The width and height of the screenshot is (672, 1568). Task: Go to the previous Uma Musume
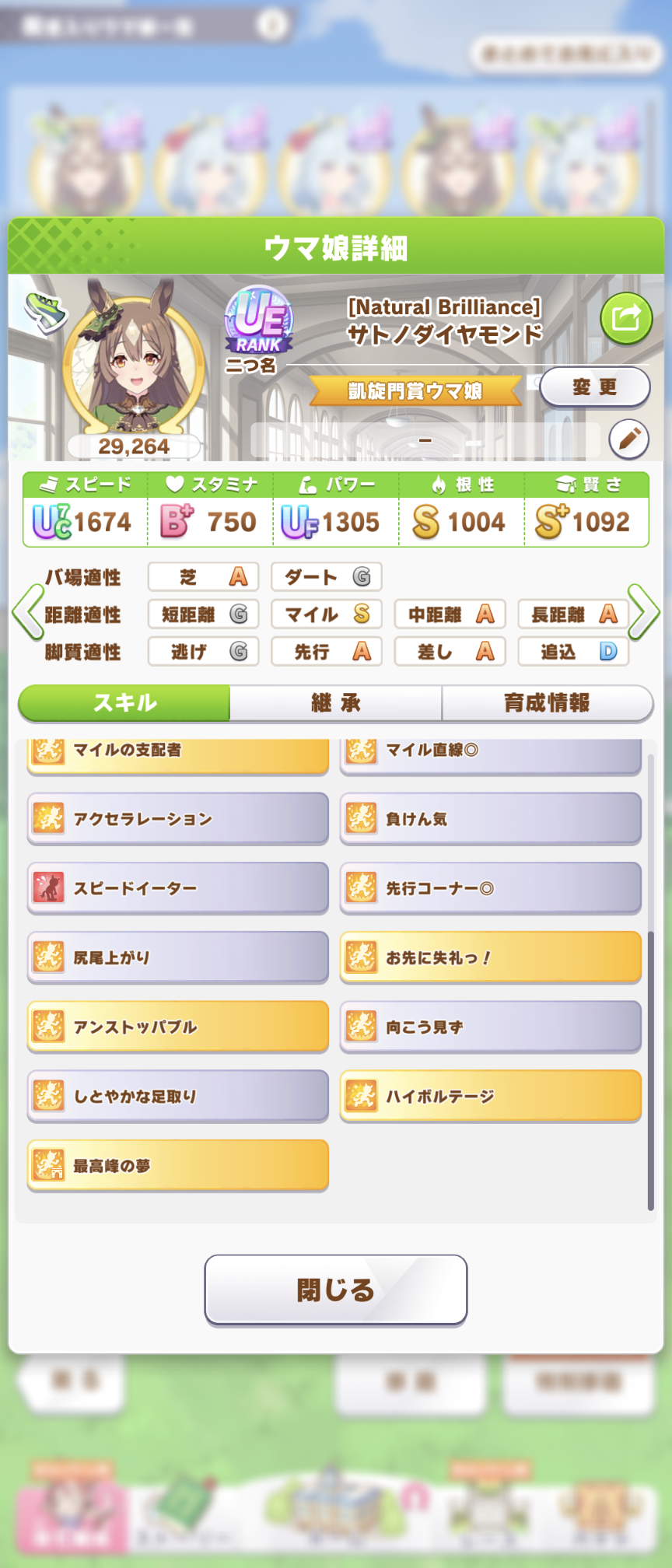pos(27,612)
